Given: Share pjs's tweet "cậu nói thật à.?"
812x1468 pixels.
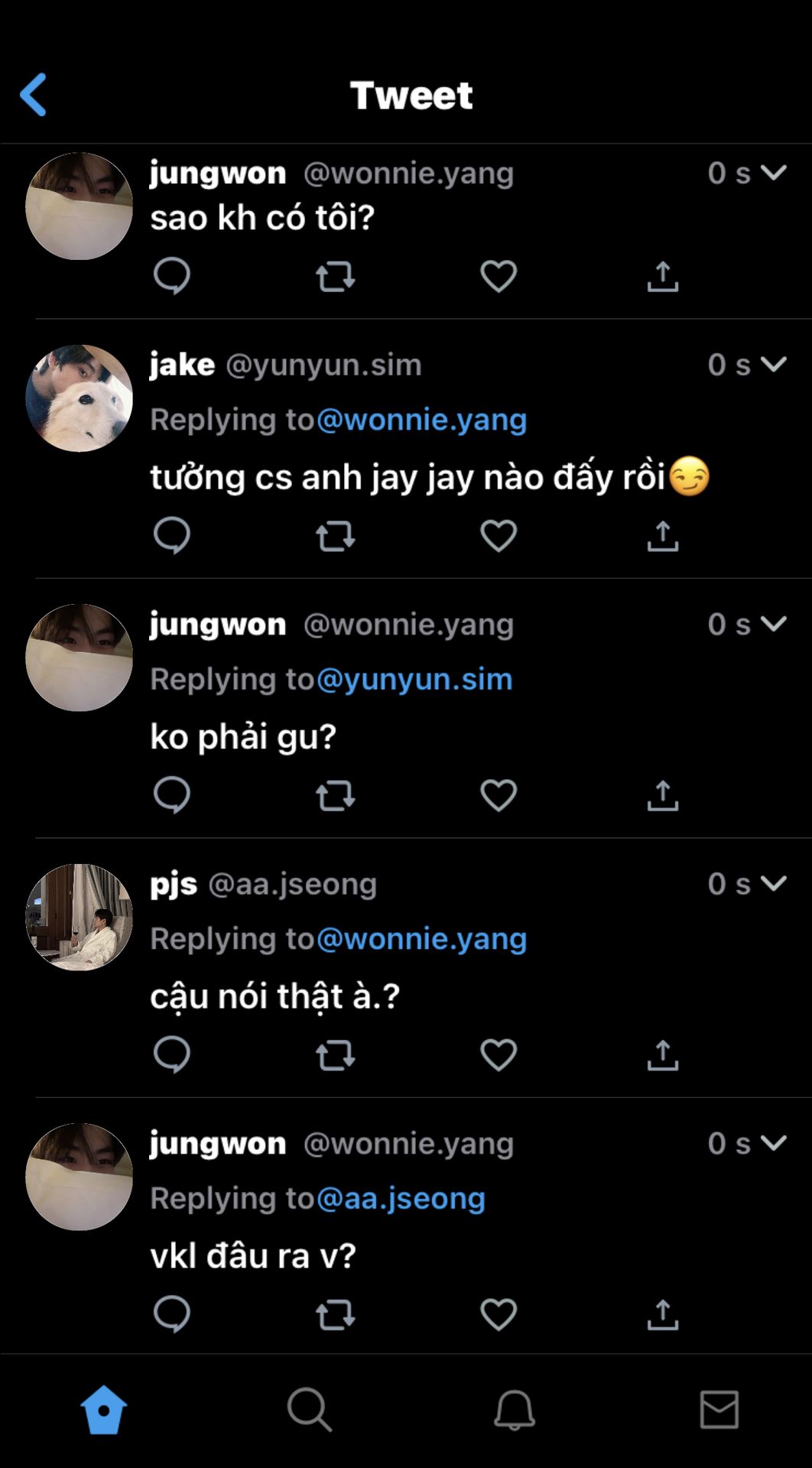Looking at the screenshot, I should tap(663, 1055).
